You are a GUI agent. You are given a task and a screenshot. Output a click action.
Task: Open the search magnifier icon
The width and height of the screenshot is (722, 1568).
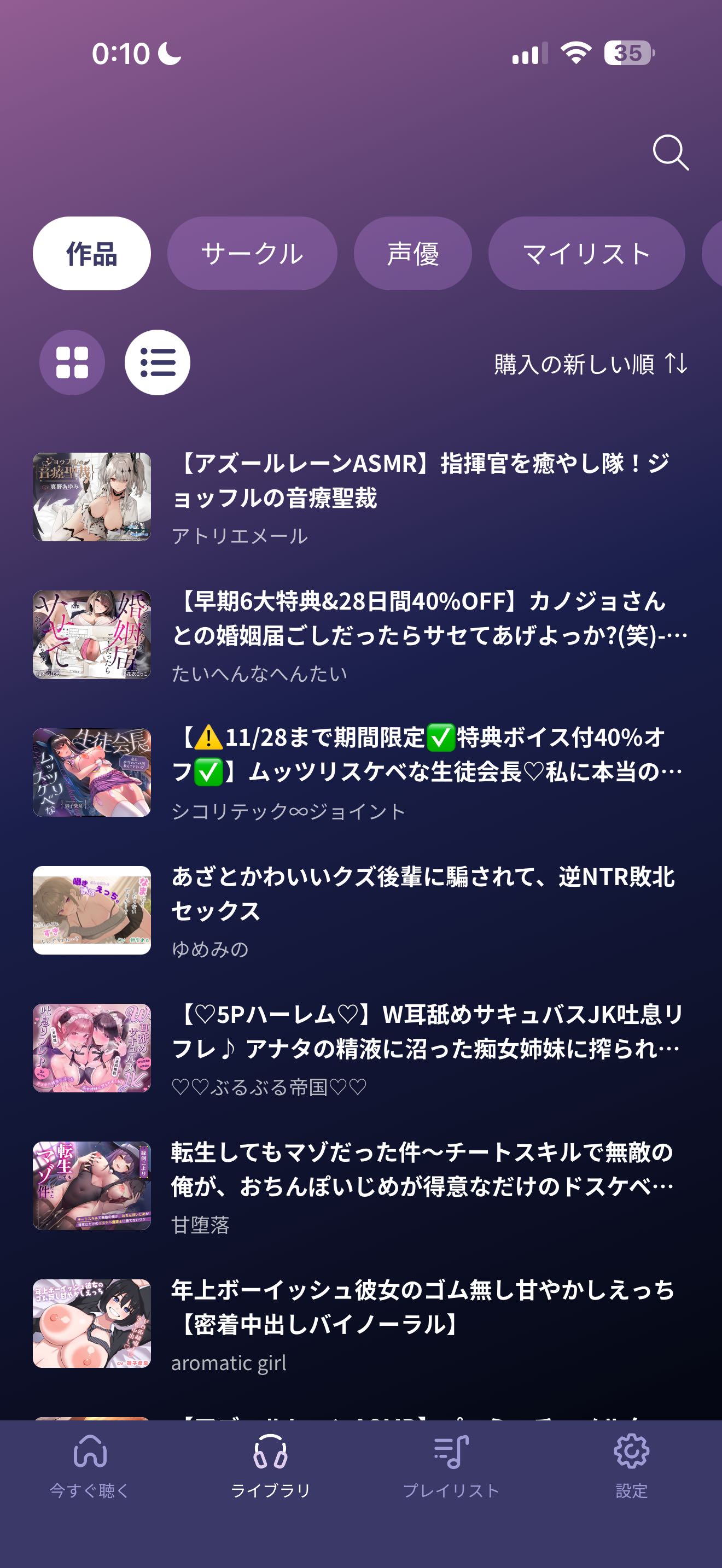(670, 152)
